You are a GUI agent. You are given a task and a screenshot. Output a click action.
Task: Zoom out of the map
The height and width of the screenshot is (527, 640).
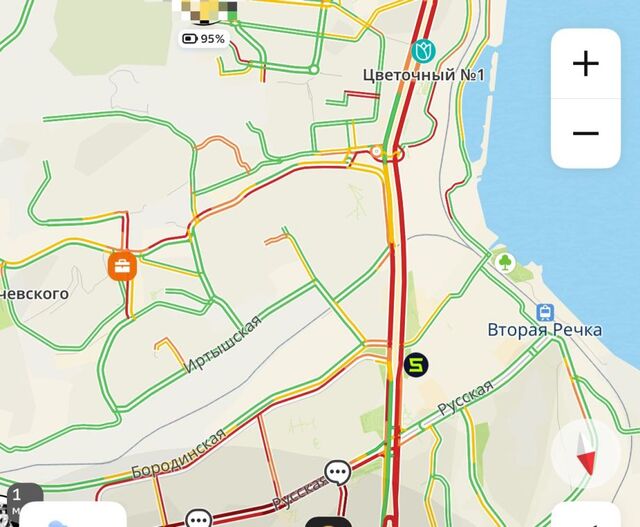[x=585, y=133]
